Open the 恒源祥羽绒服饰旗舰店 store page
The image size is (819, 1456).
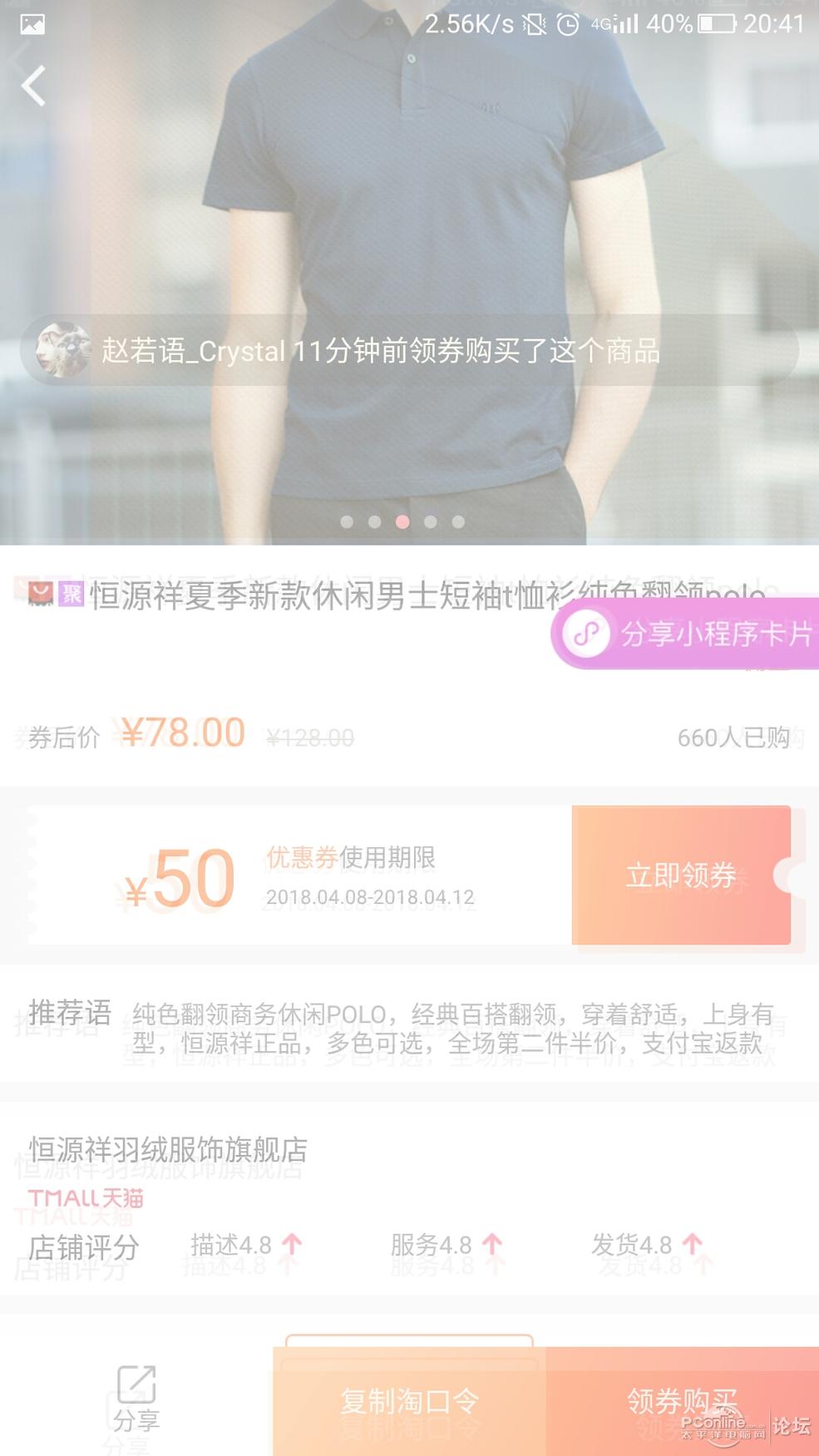click(169, 1150)
